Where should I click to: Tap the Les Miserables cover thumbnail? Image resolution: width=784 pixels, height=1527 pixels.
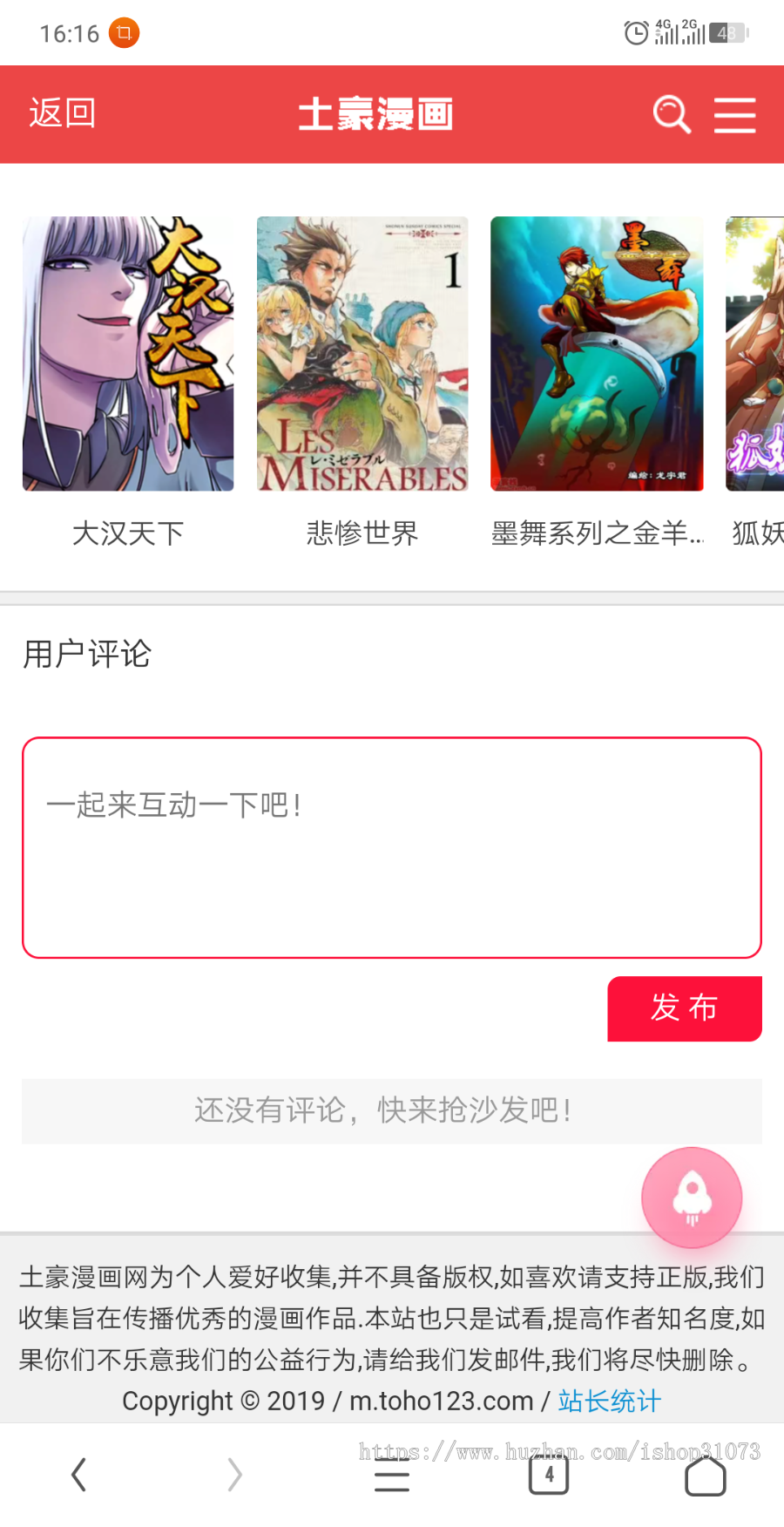tap(362, 353)
